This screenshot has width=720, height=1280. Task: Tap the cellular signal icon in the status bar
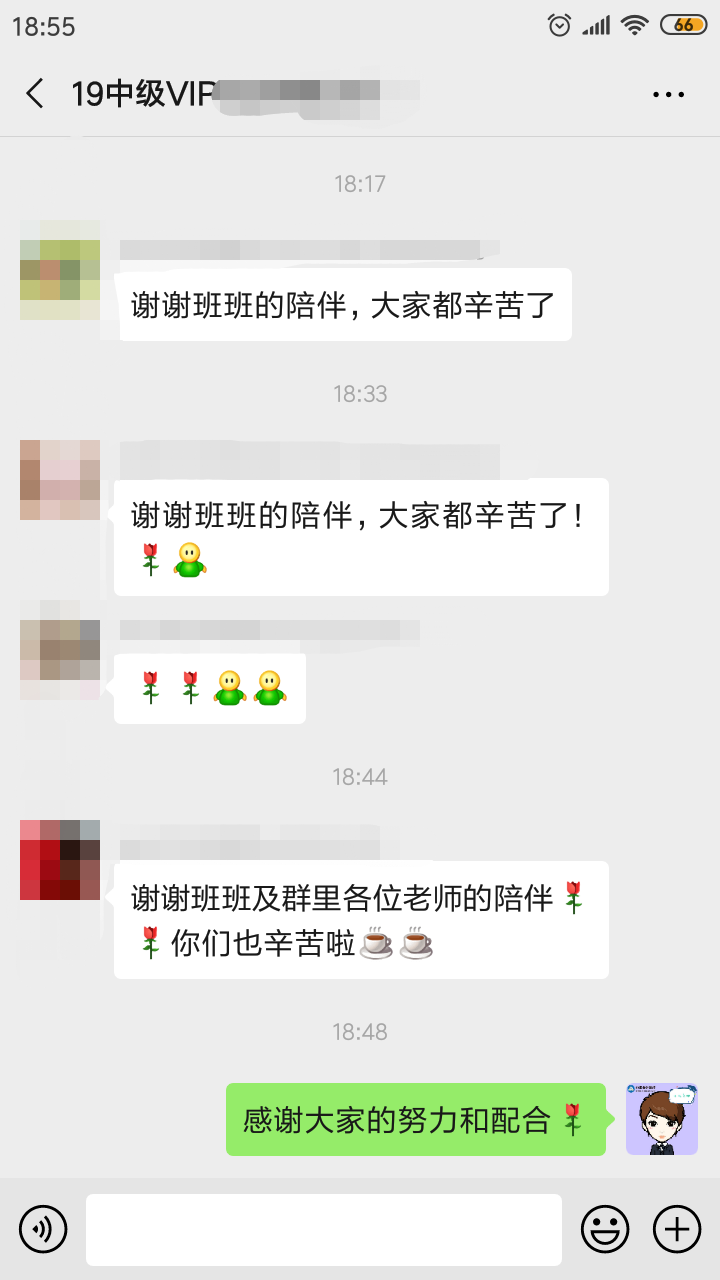(x=592, y=23)
